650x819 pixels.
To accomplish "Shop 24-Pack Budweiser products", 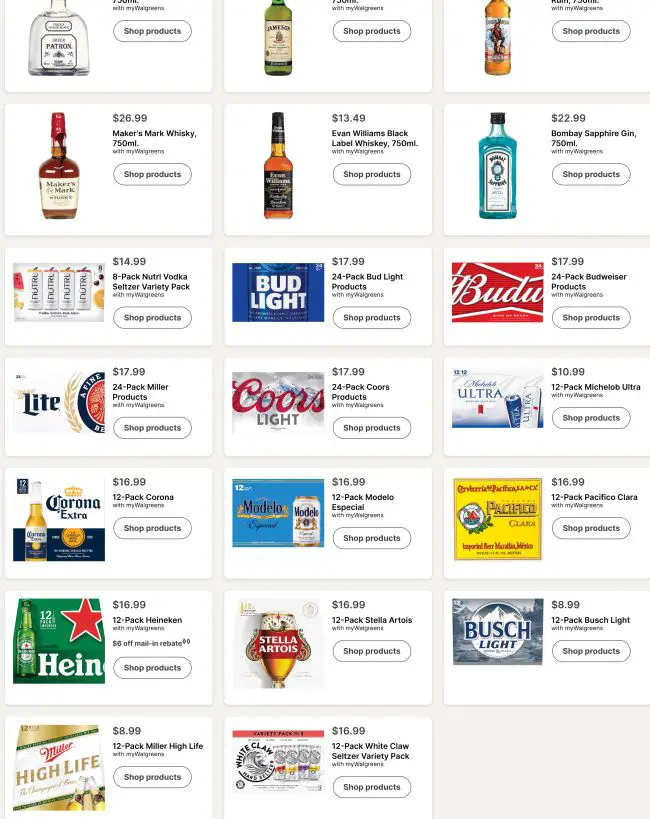I will tap(590, 318).
